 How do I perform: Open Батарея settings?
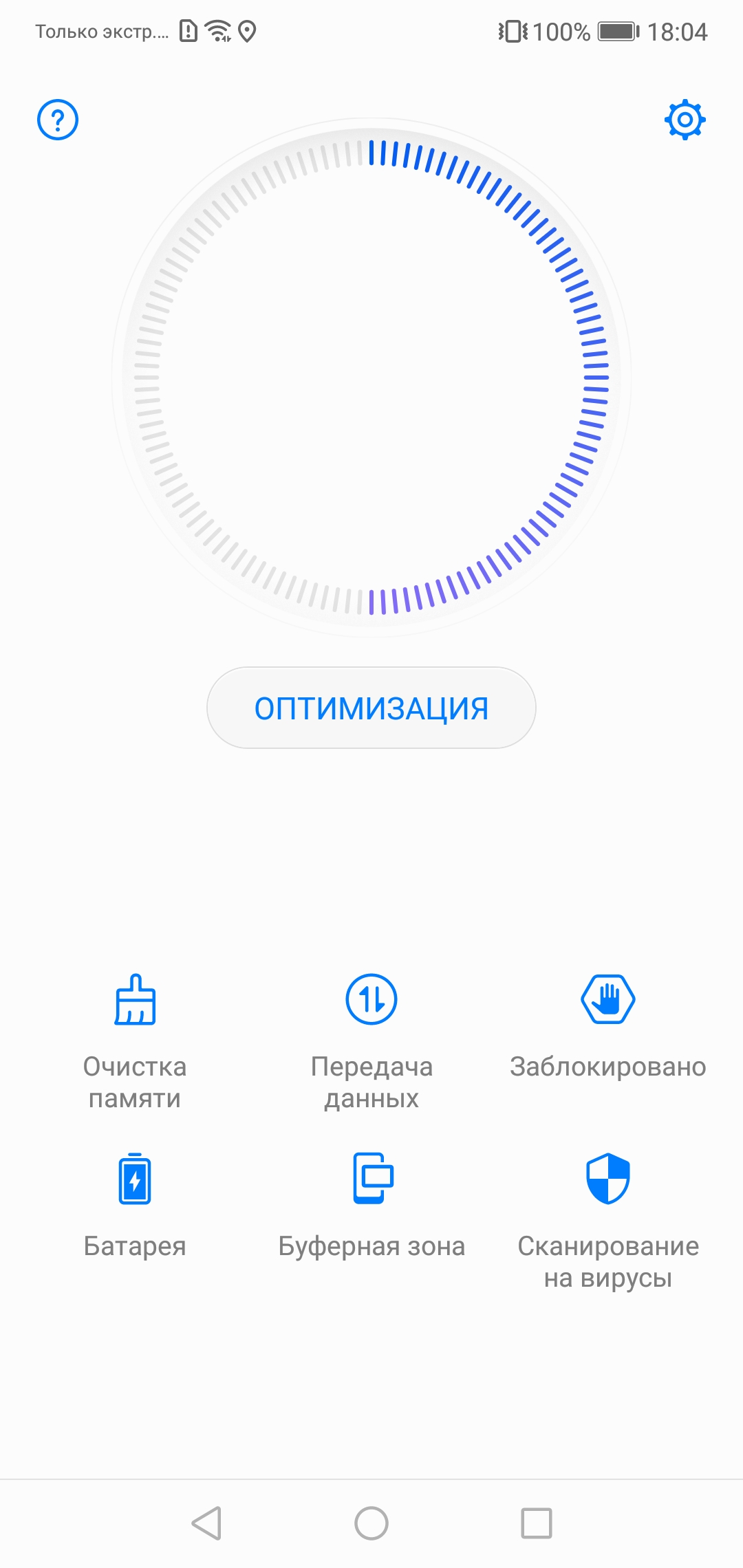[135, 1205]
